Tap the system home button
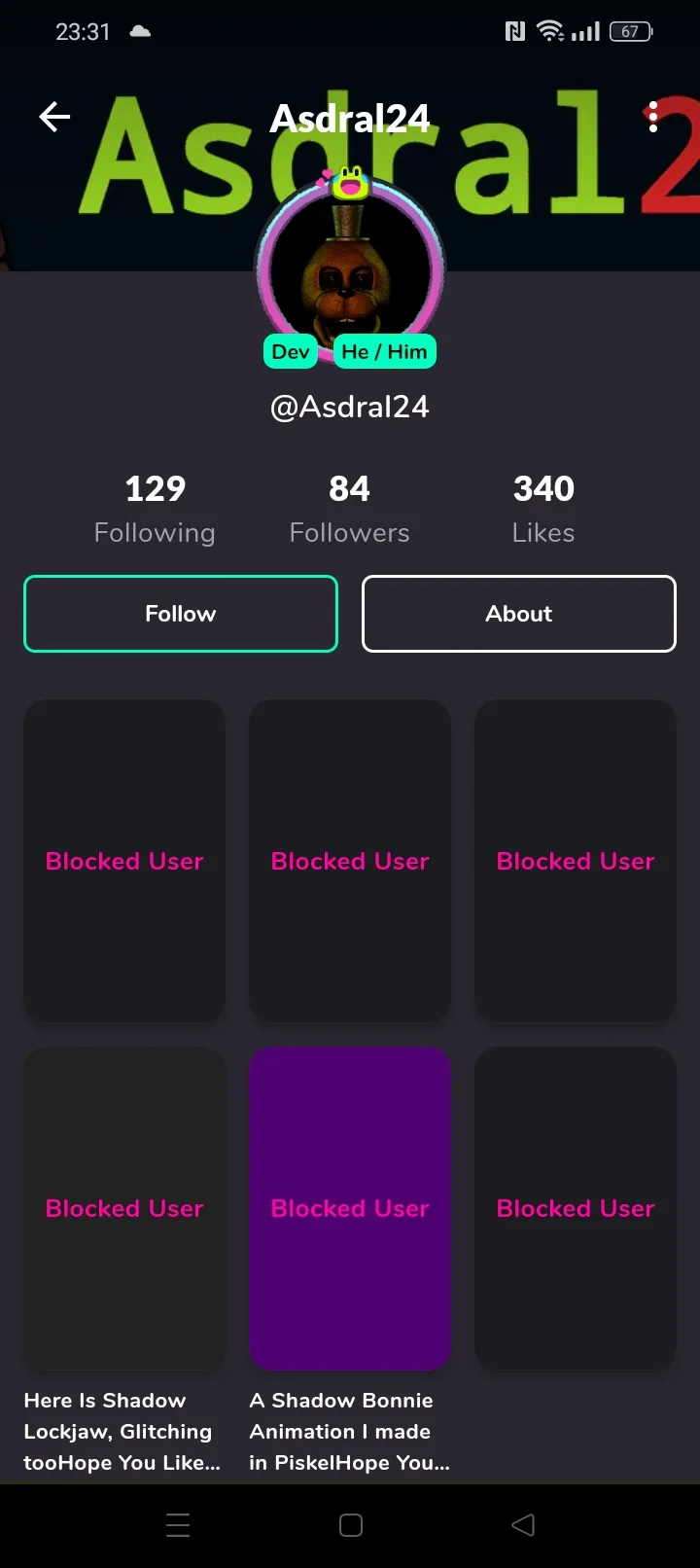 click(351, 1525)
